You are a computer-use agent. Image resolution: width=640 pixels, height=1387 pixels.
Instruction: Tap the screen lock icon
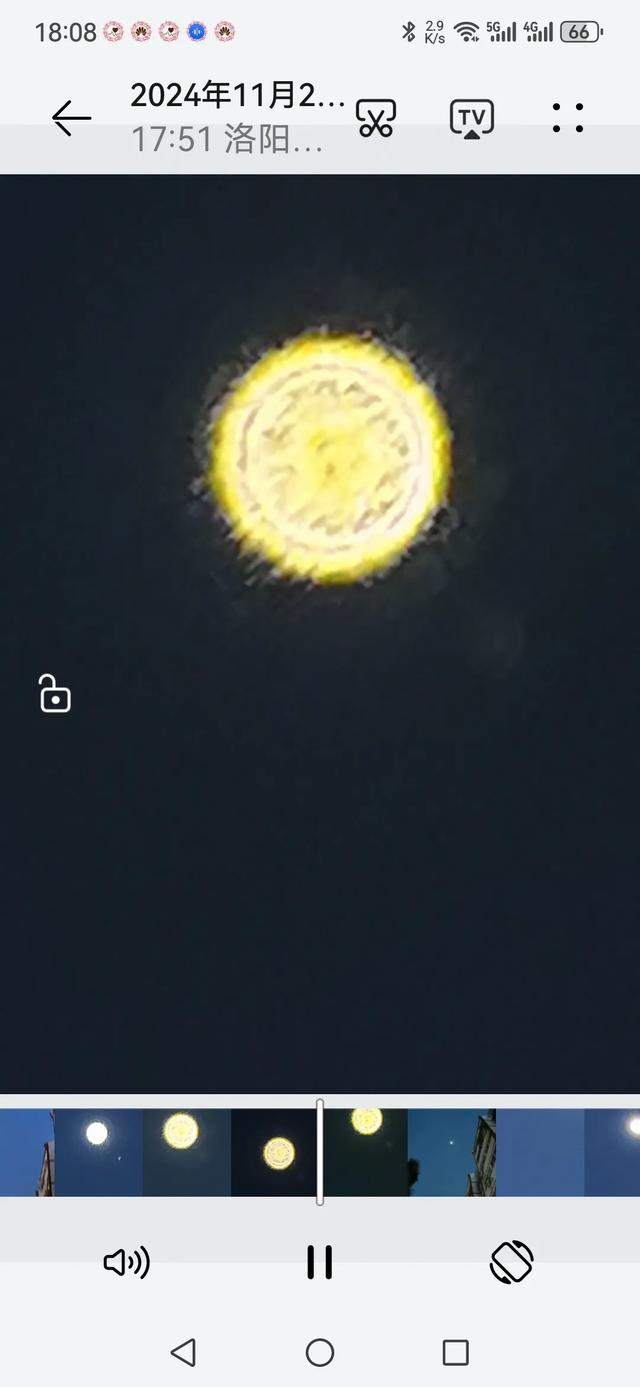tap(55, 694)
